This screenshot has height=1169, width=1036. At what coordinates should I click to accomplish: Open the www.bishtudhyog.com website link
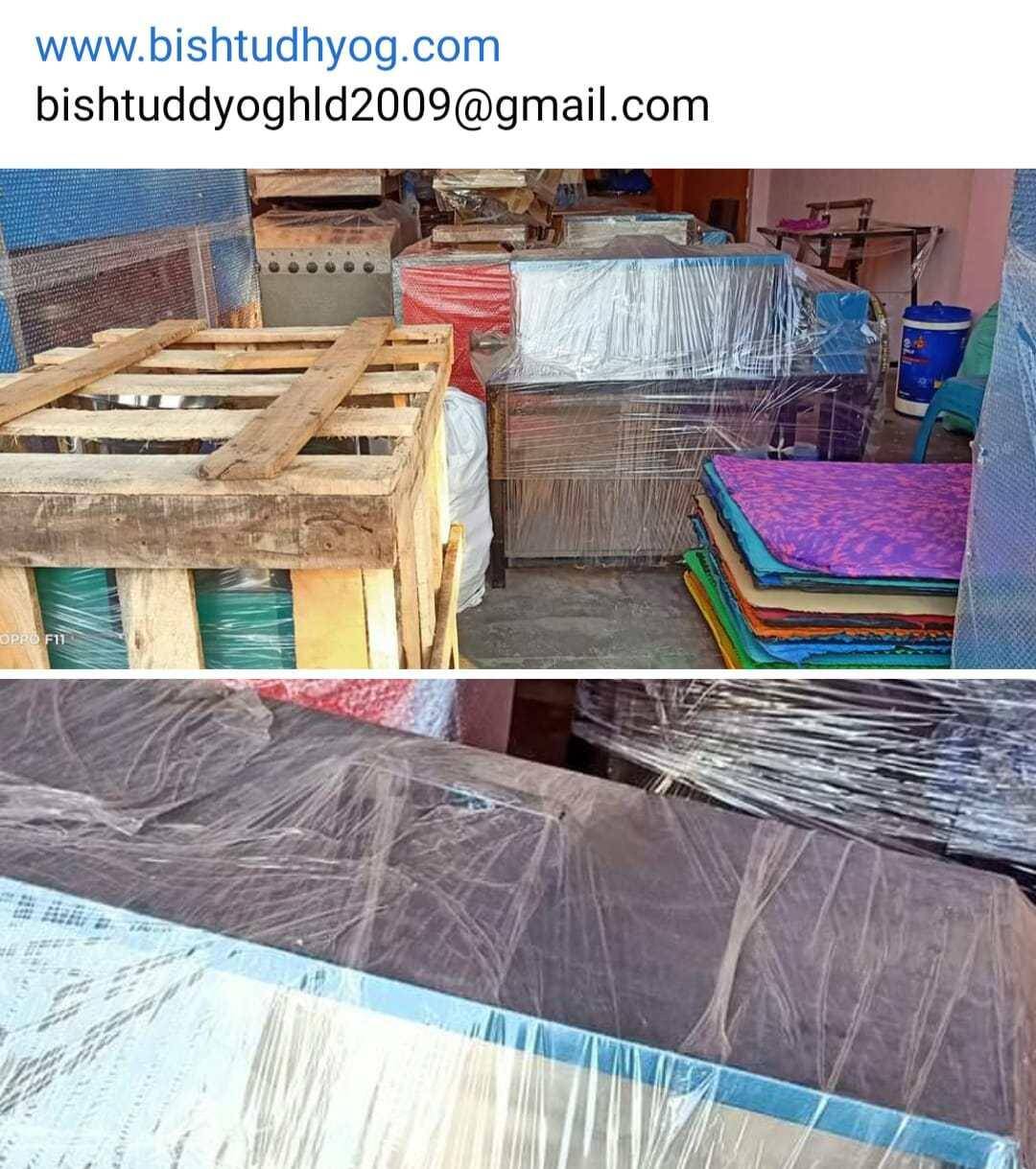click(x=268, y=47)
